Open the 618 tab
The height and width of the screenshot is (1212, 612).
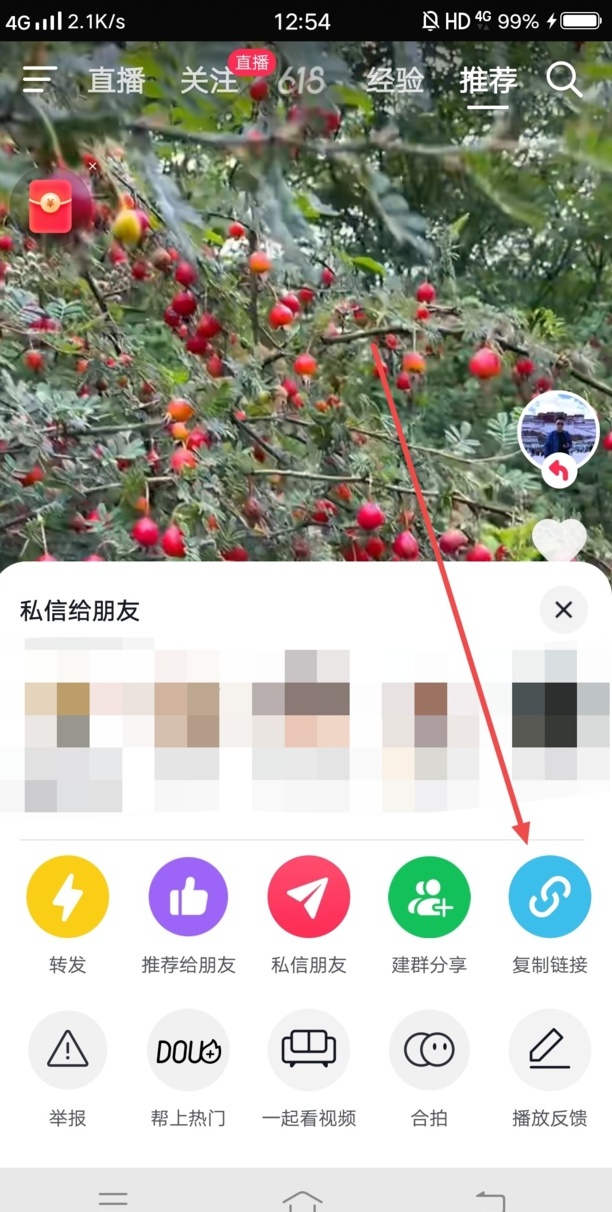[x=301, y=81]
